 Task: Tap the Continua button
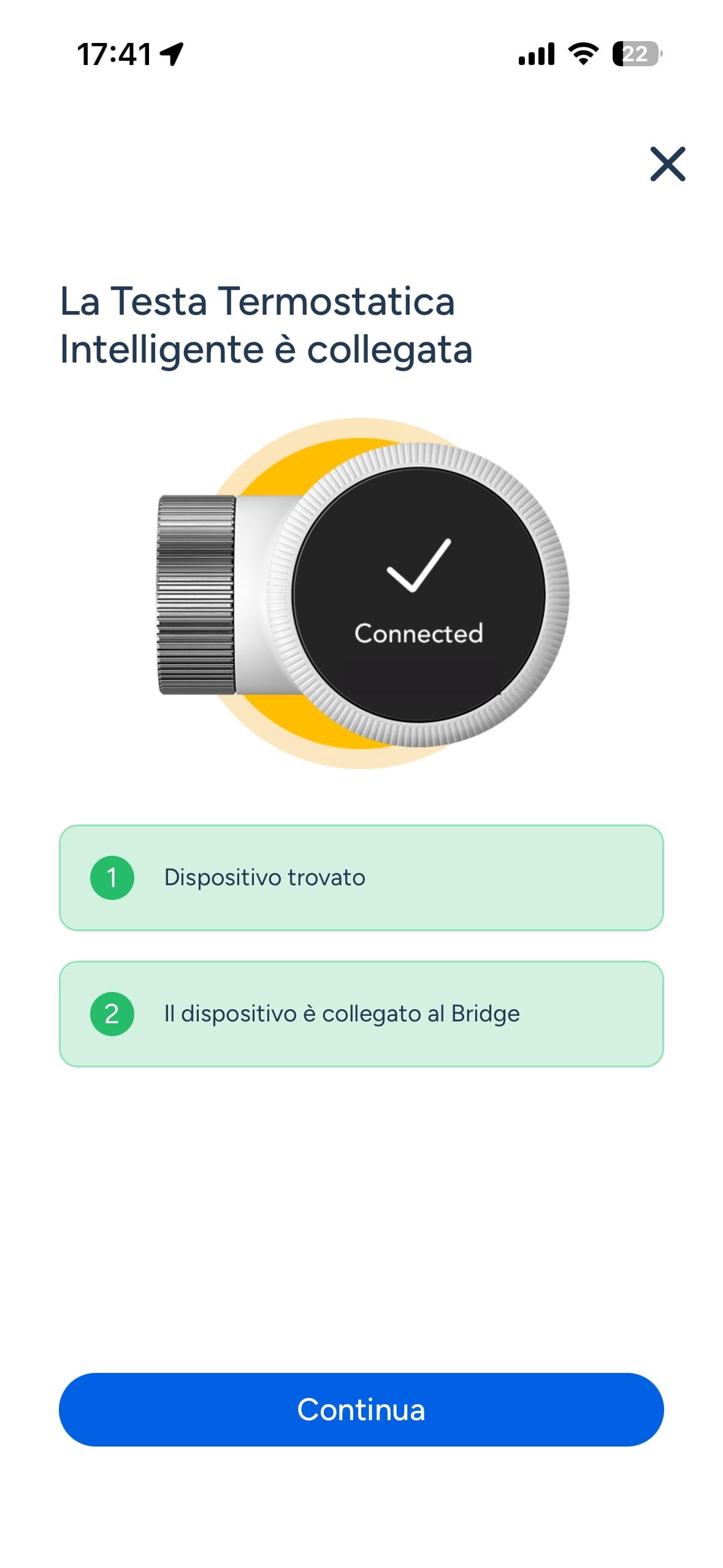(361, 1409)
